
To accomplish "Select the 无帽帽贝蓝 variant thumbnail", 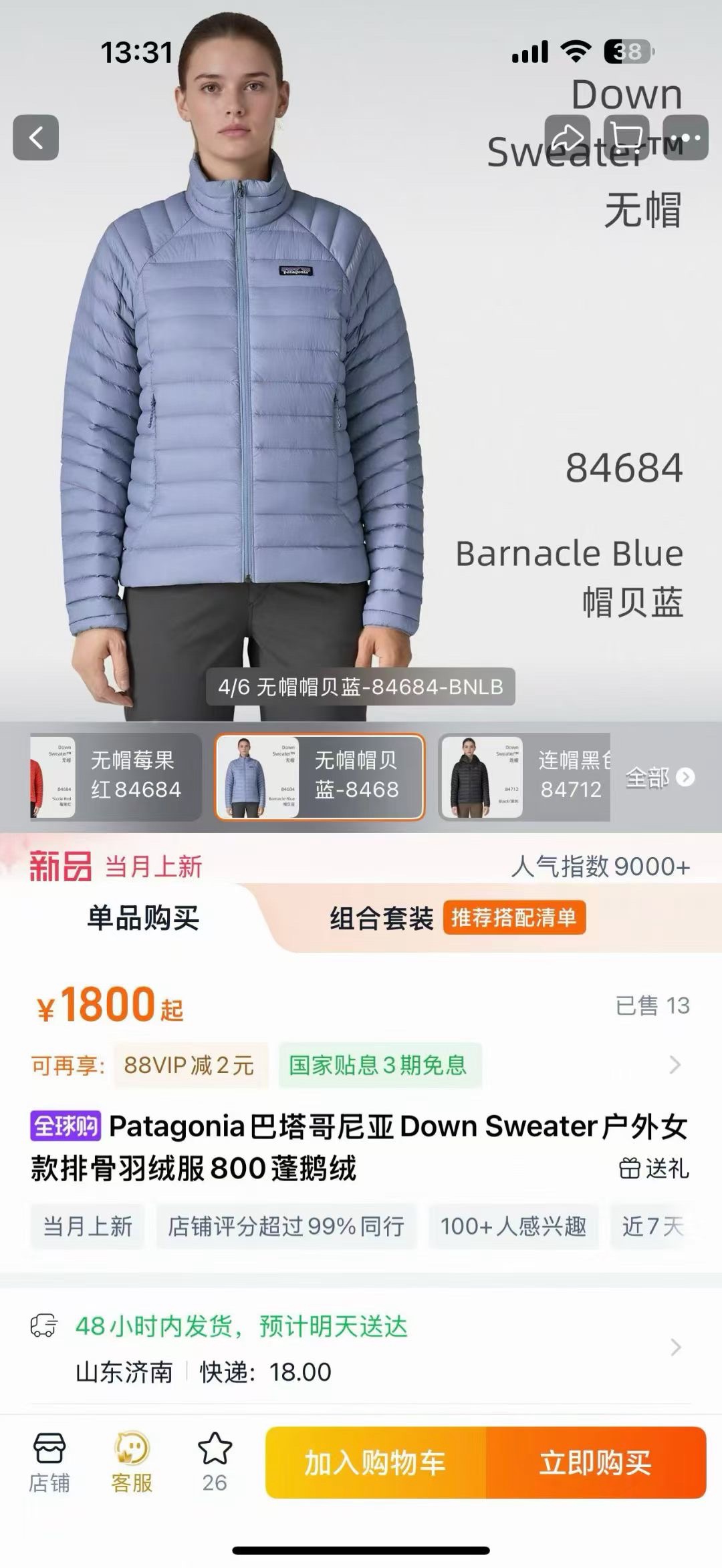I will click(320, 776).
